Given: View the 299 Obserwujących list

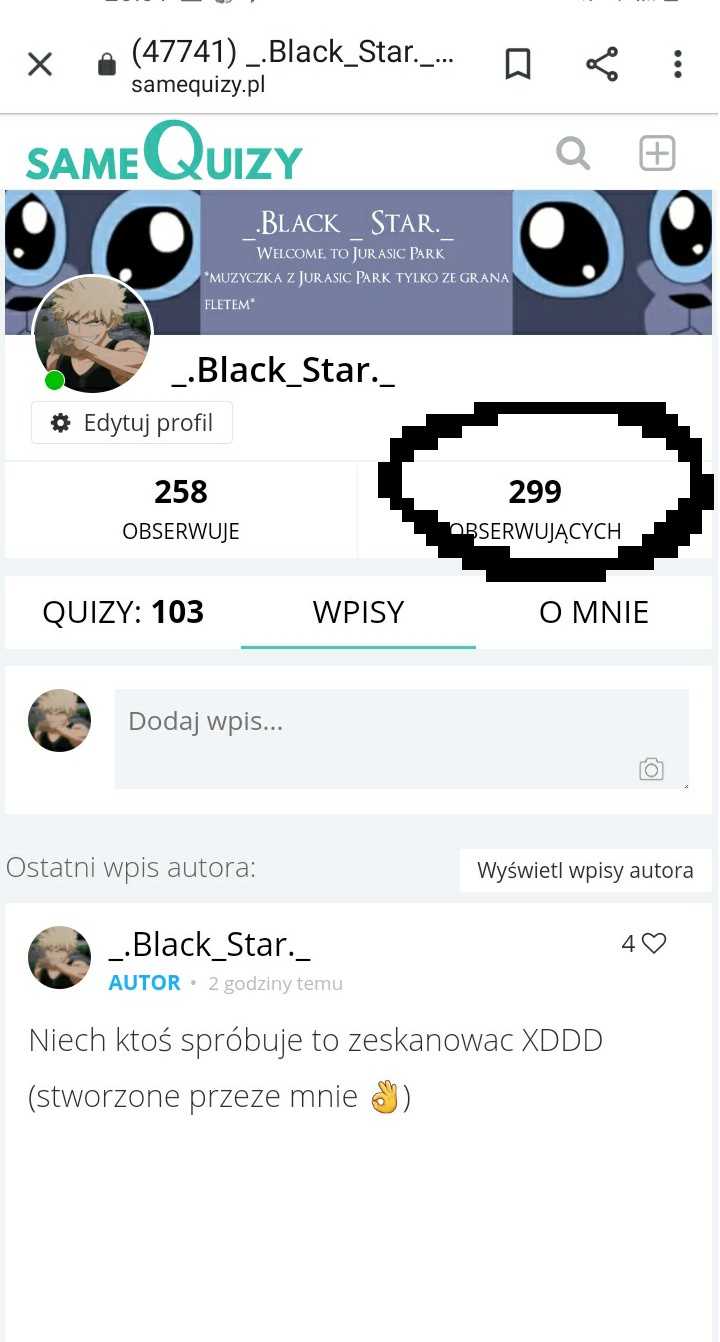Looking at the screenshot, I should [535, 510].
